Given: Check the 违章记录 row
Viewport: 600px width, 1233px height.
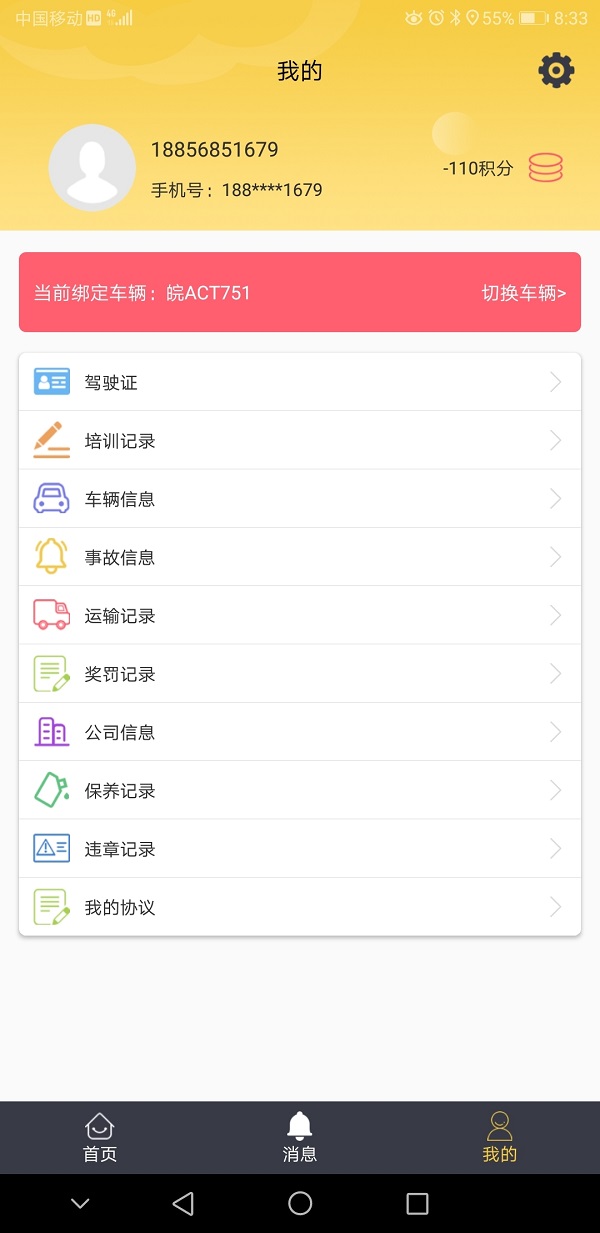Looking at the screenshot, I should [300, 849].
